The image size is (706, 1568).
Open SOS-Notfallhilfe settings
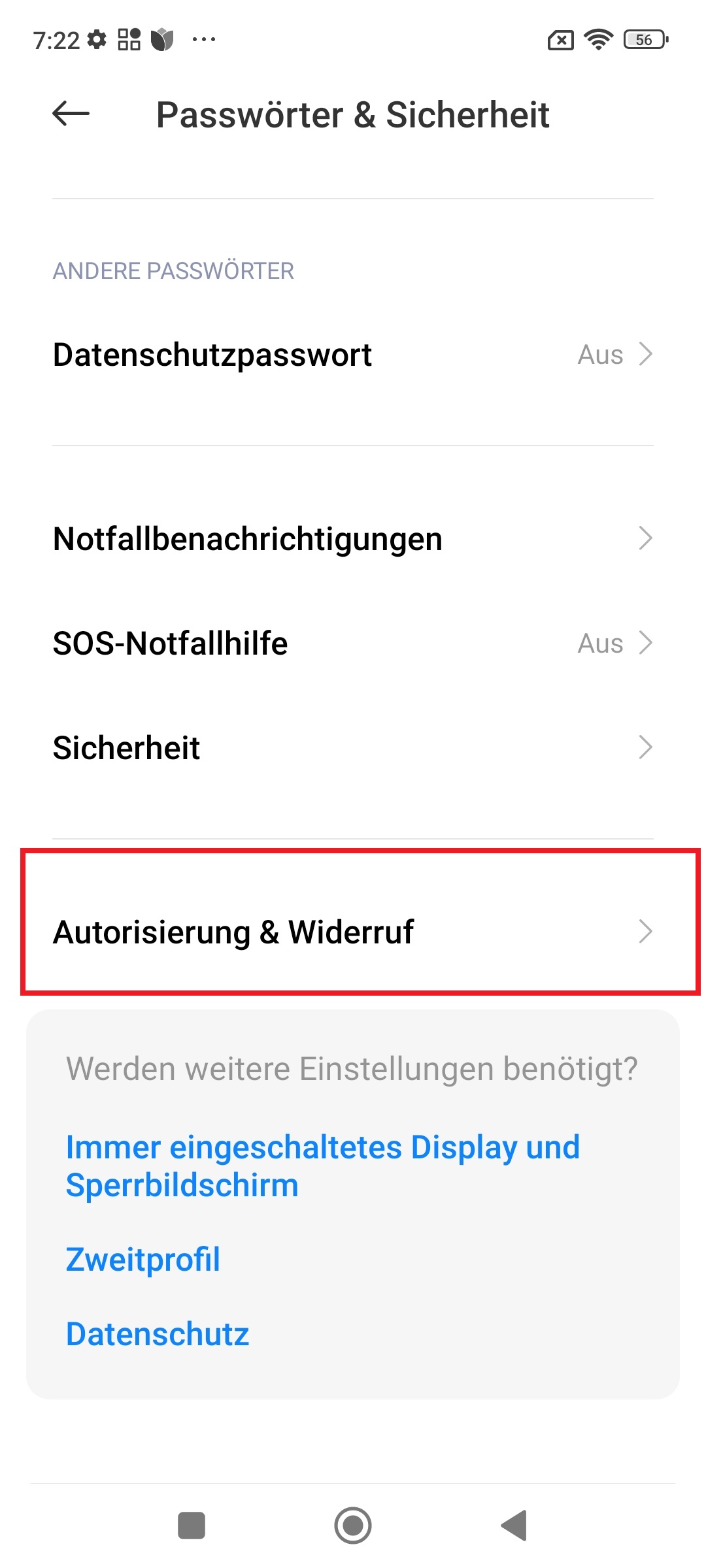tap(353, 644)
